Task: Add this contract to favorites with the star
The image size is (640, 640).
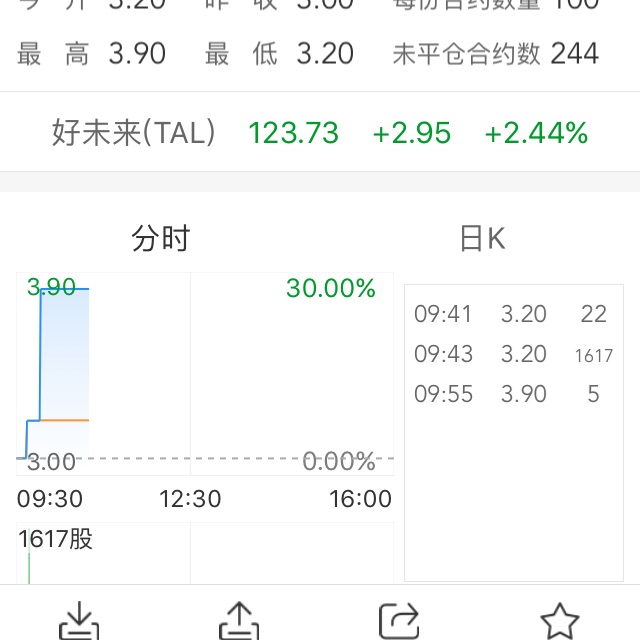Action: [x=559, y=621]
